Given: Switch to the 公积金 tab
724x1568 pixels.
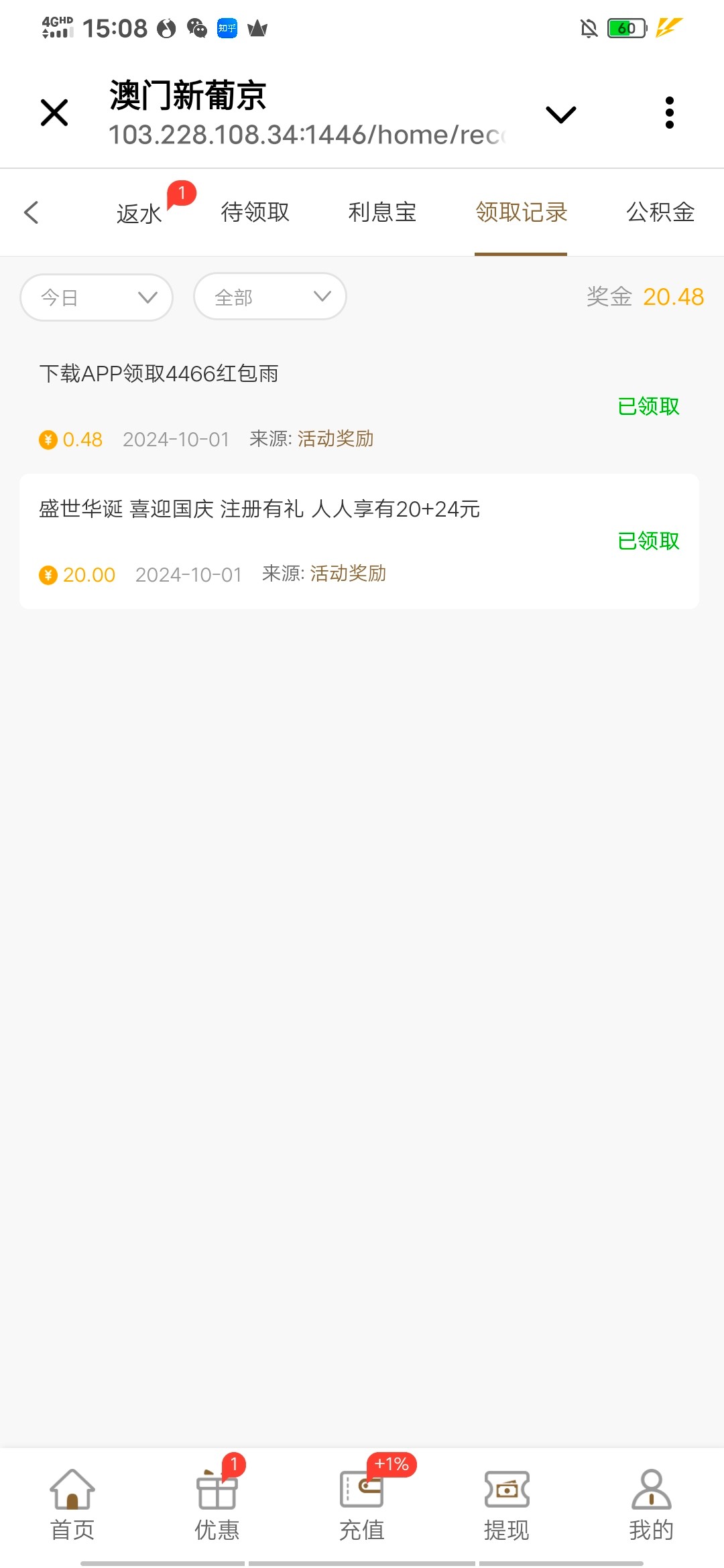Looking at the screenshot, I should click(660, 212).
